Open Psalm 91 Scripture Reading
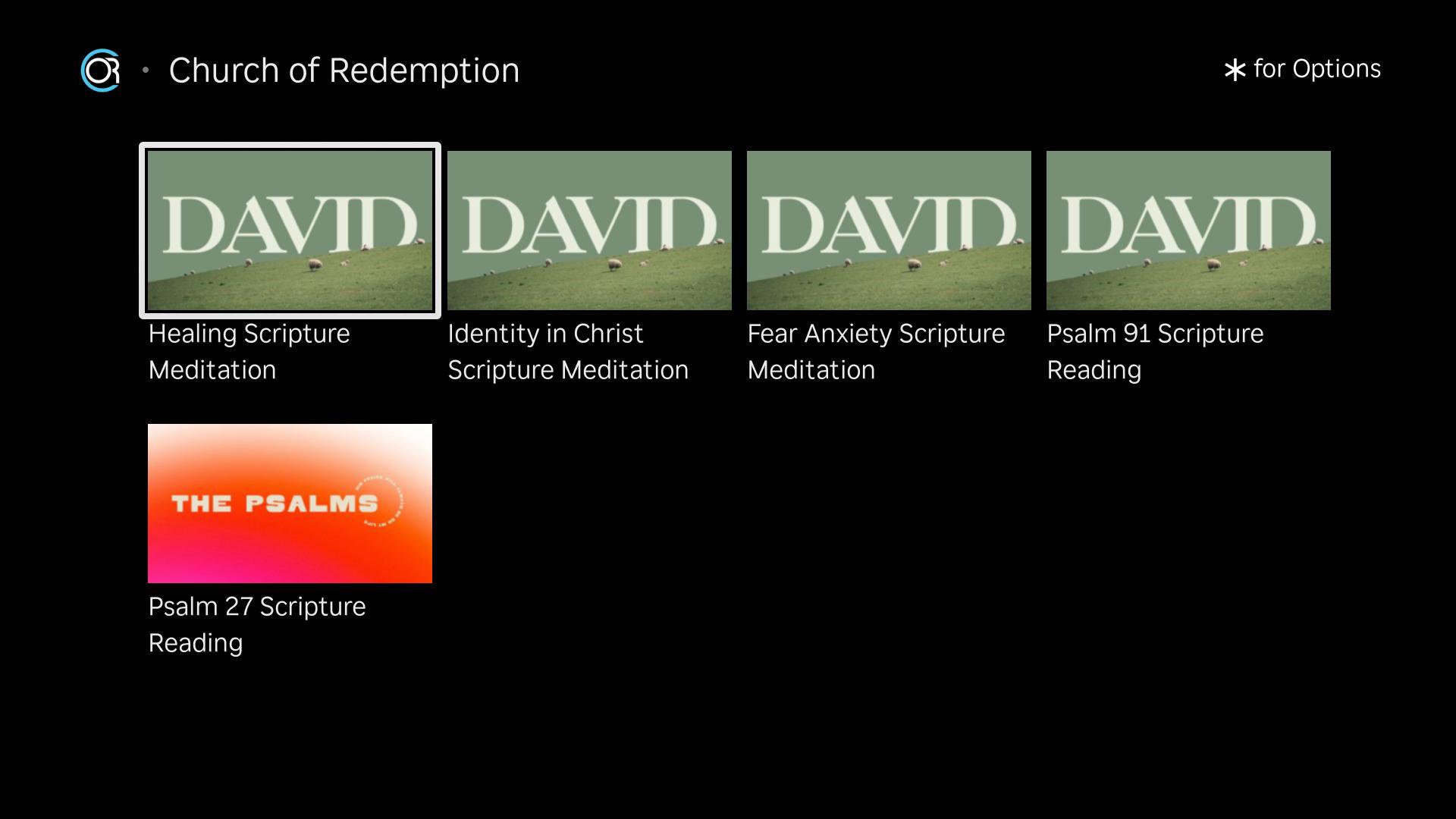1456x819 pixels. pyautogui.click(x=1188, y=231)
